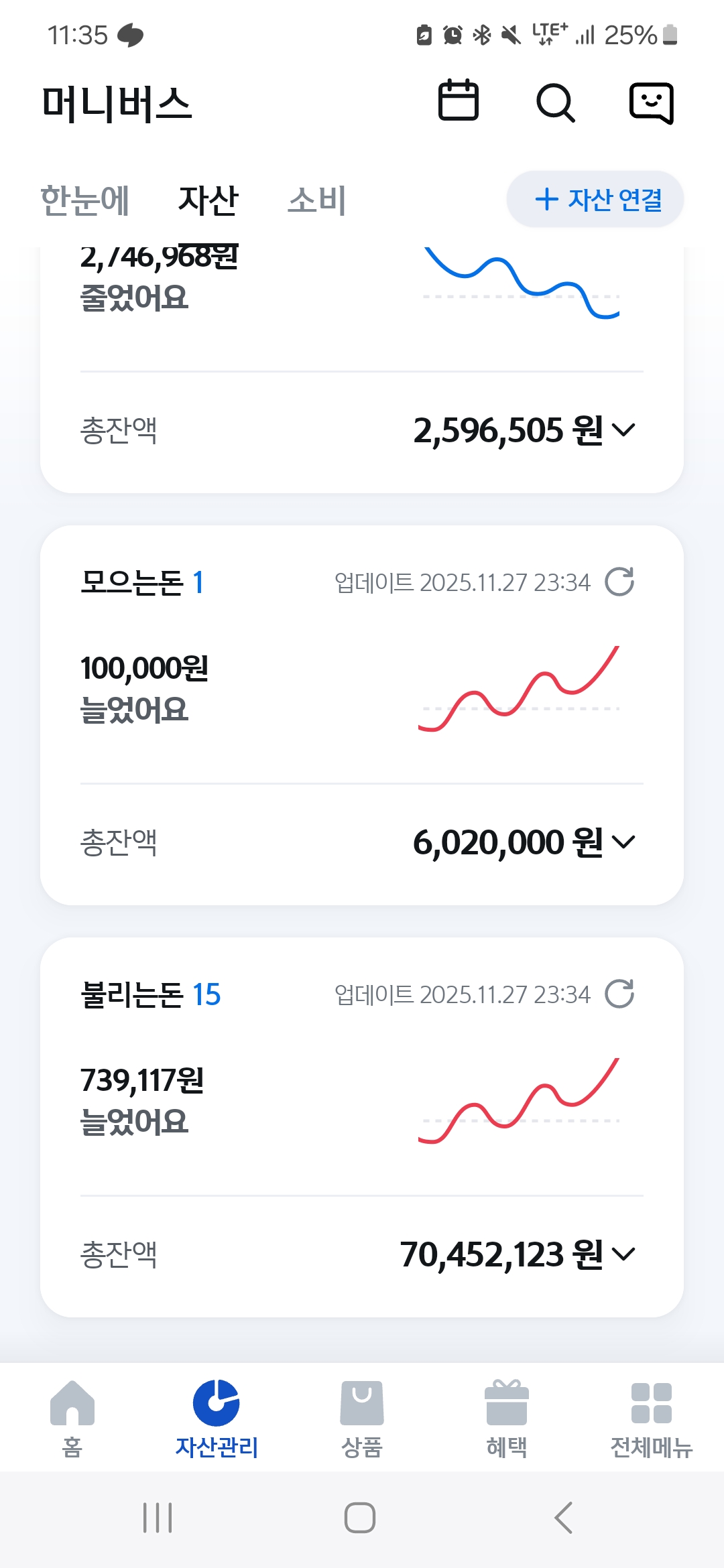Screen dimensions: 724x1568
Task: Open the 혜택 tab
Action: point(507,1417)
